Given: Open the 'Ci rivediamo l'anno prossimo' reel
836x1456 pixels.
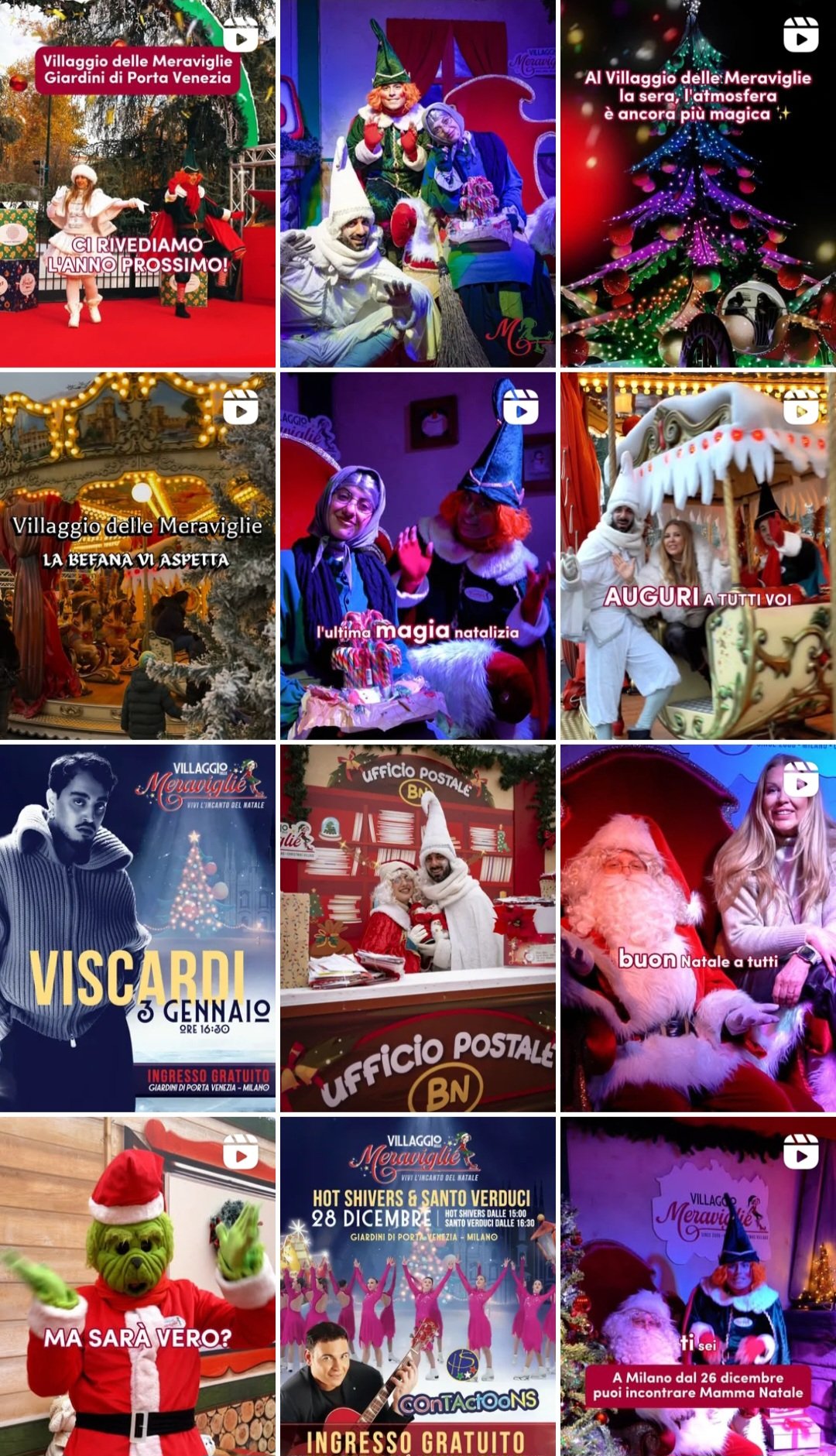Looking at the screenshot, I should pyautogui.click(x=137, y=183).
